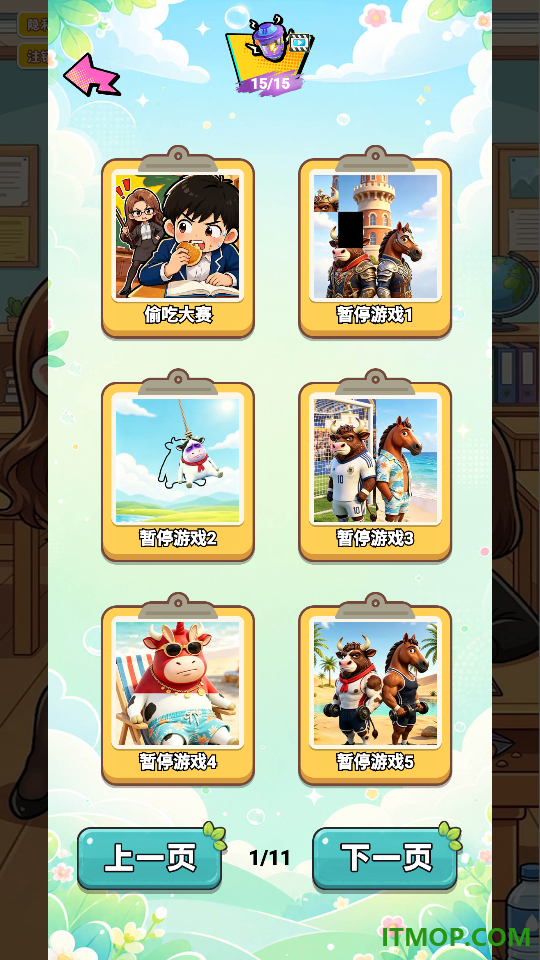Tap the pink back arrow
This screenshot has height=960, width=540.
pyautogui.click(x=91, y=75)
